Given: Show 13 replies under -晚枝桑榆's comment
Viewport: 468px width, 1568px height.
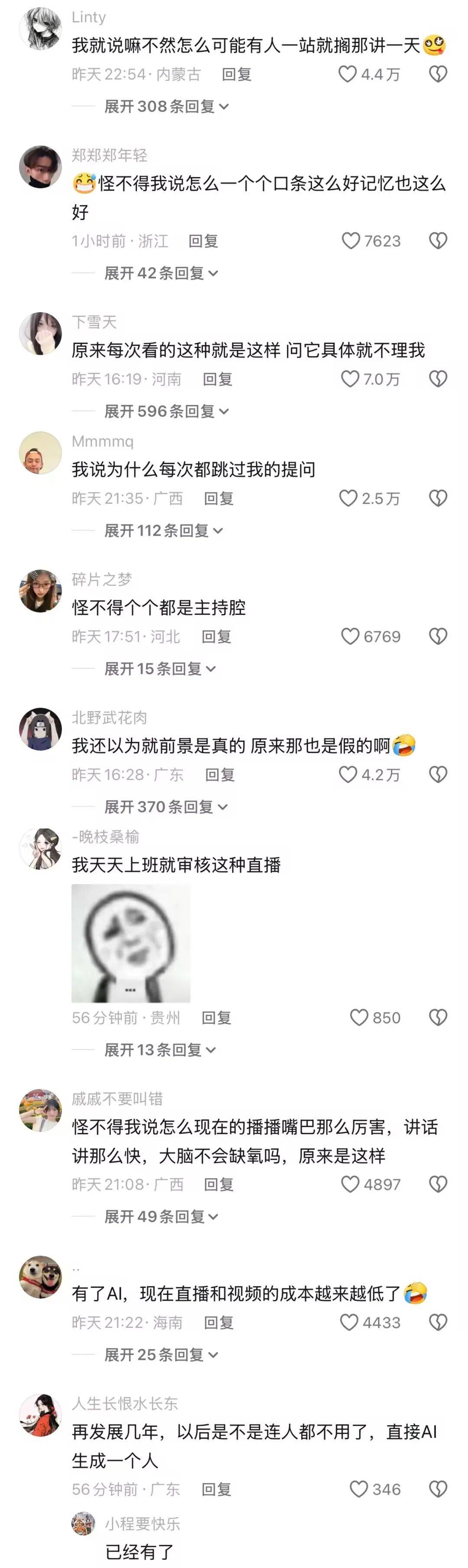Looking at the screenshot, I should tap(159, 1050).
